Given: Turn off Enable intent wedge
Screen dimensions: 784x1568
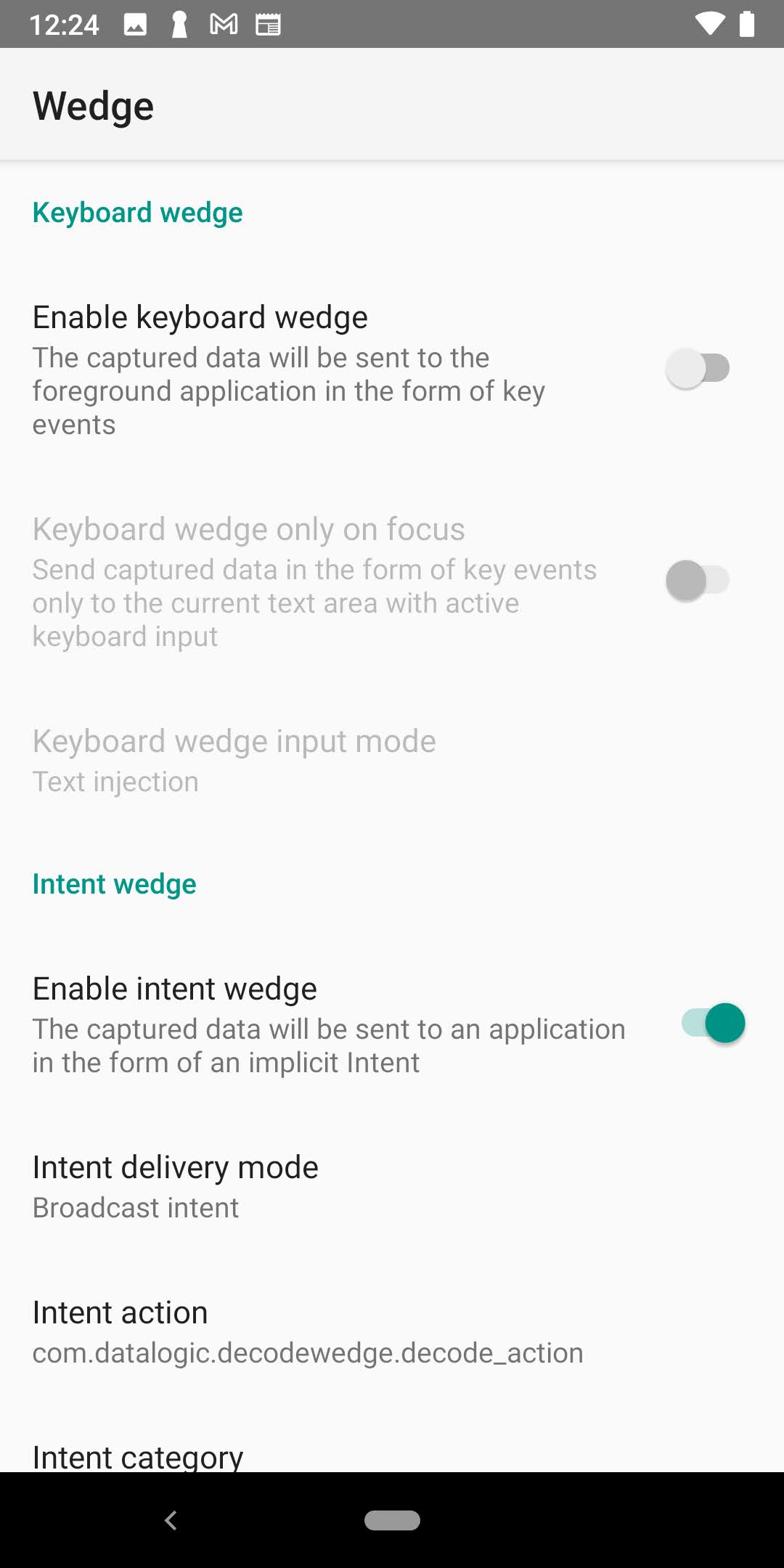Looking at the screenshot, I should click(712, 1024).
